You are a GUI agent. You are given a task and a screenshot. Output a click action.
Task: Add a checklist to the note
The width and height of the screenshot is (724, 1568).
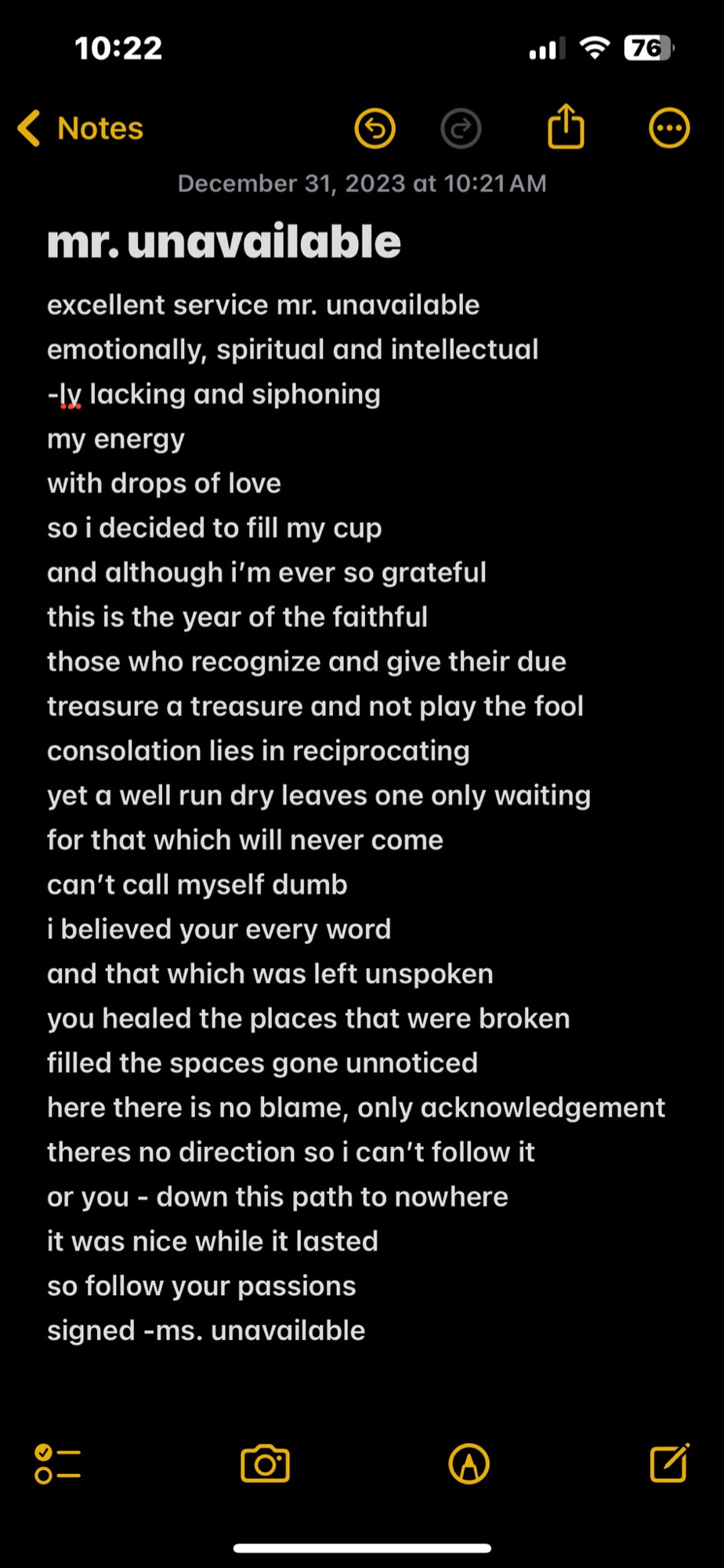58,1464
